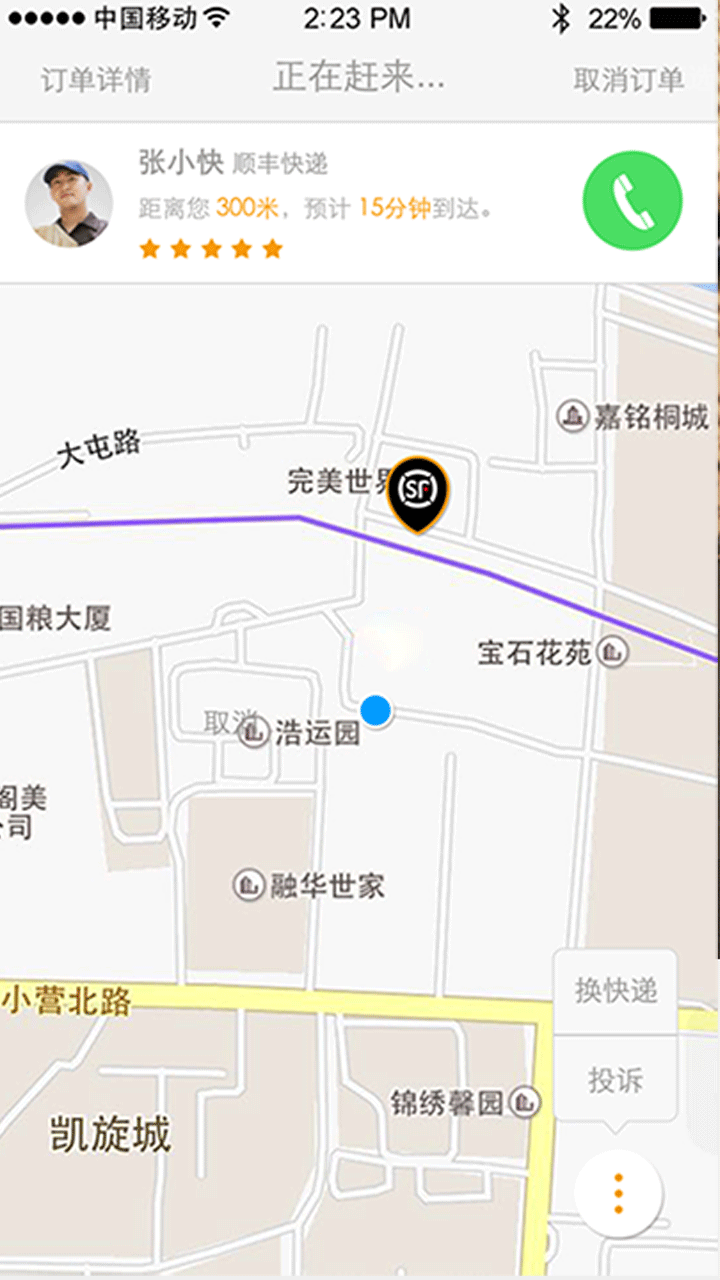The height and width of the screenshot is (1280, 720).
Task: Tap the SF courier pin on the map
Action: coord(419,494)
